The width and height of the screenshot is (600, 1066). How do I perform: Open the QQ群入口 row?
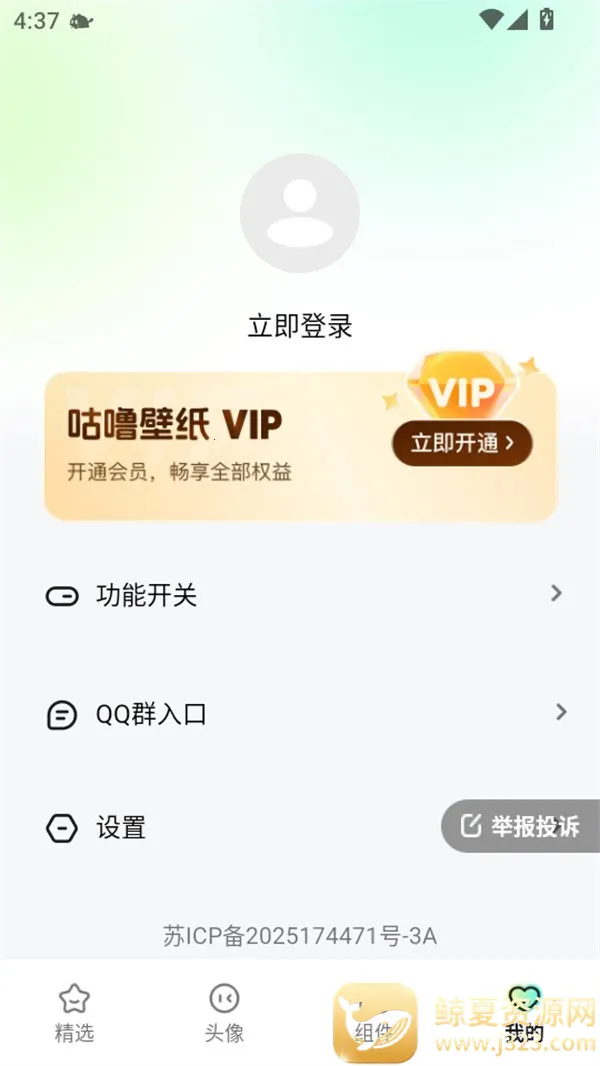tap(300, 713)
